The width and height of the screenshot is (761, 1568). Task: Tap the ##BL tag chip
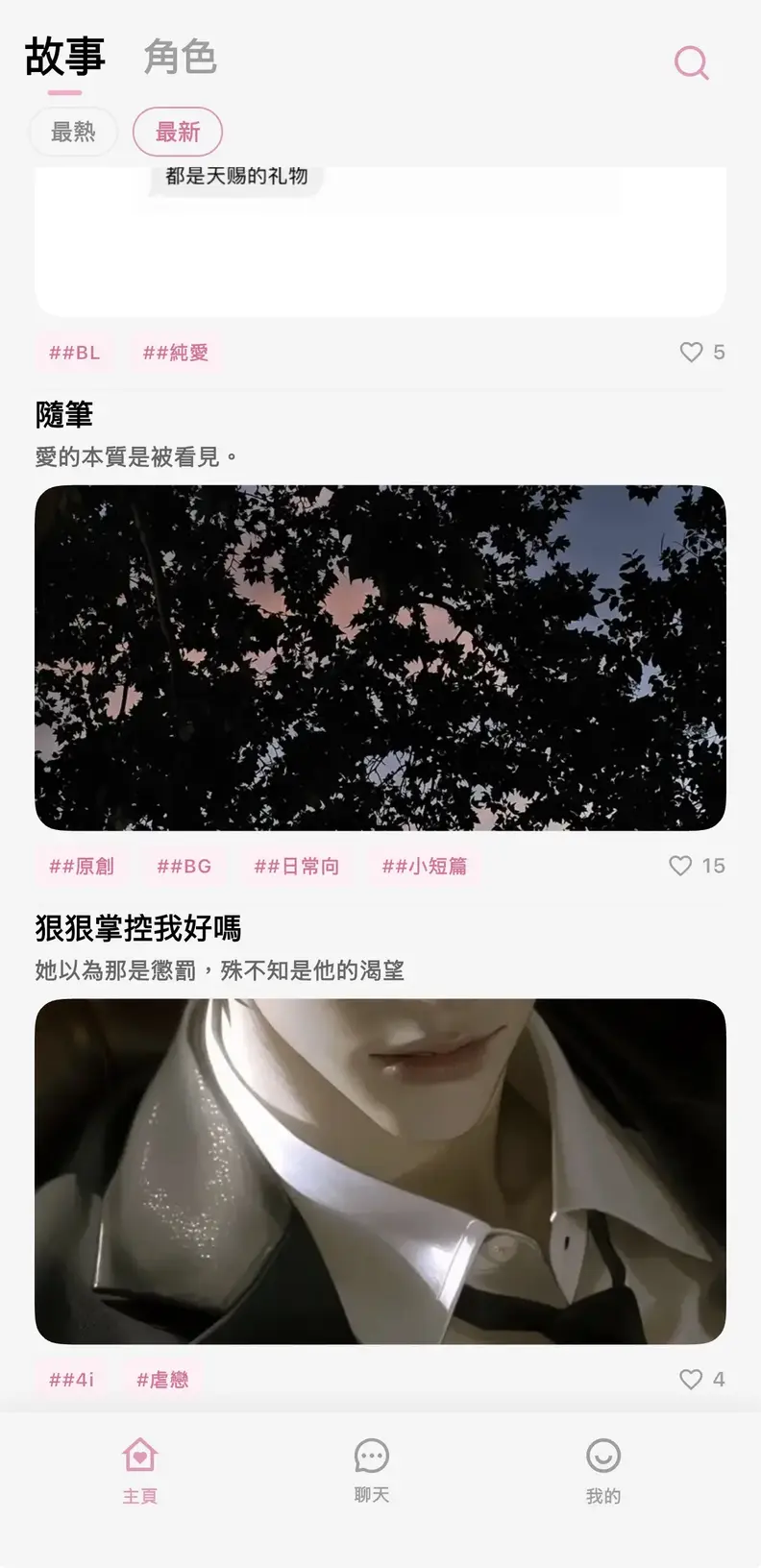coord(75,353)
